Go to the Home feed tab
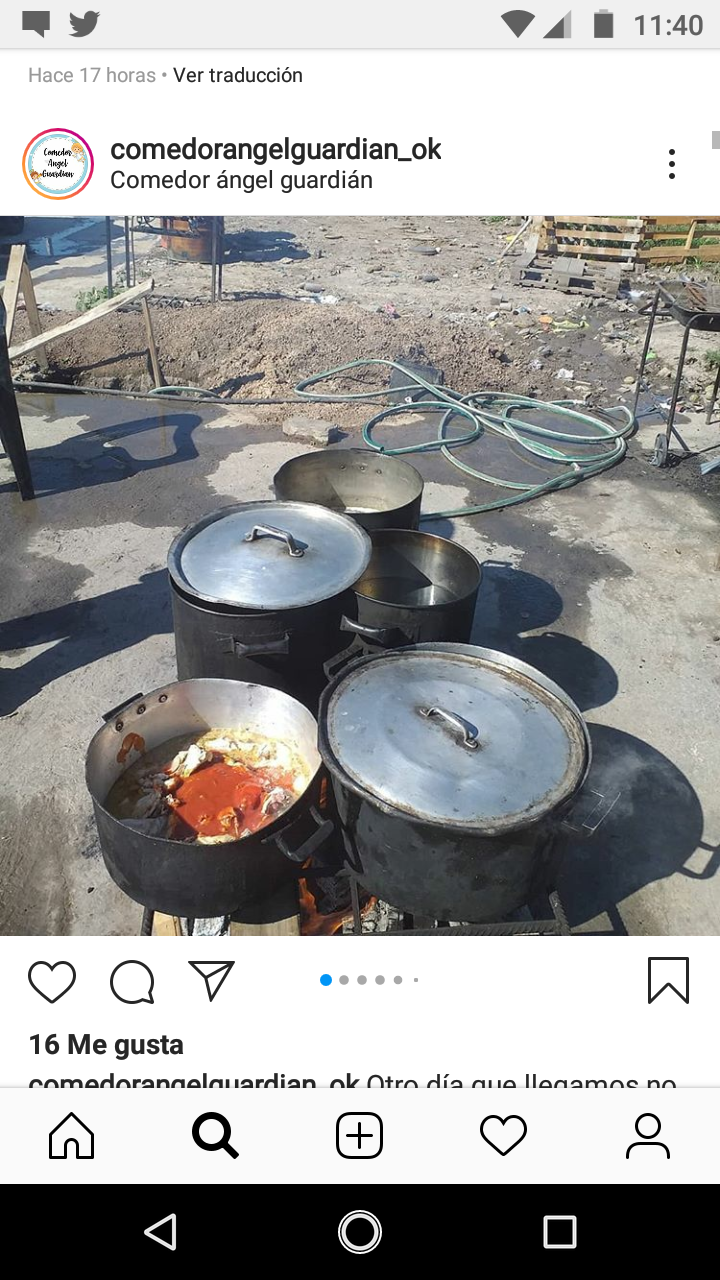 [x=72, y=1136]
